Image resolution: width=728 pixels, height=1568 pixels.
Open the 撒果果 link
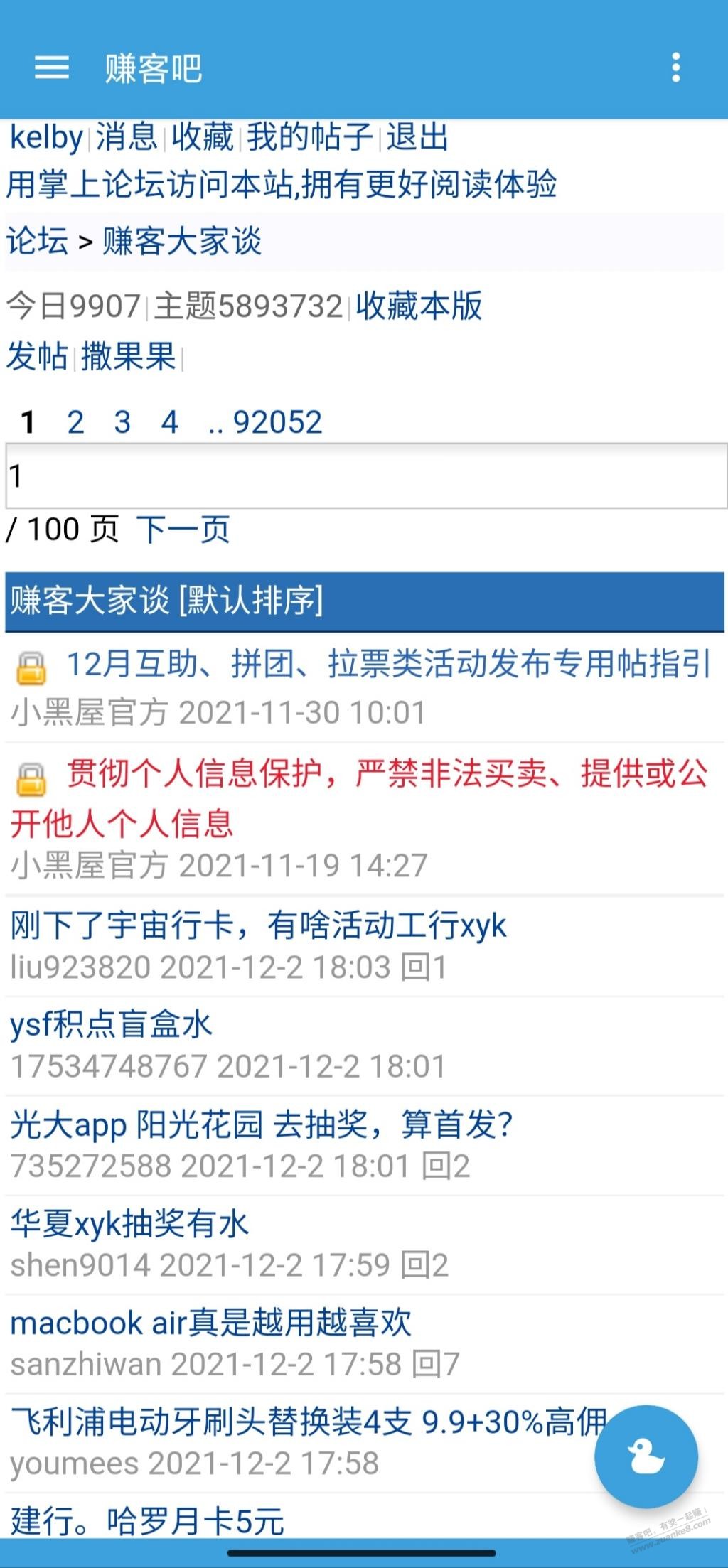tap(128, 355)
